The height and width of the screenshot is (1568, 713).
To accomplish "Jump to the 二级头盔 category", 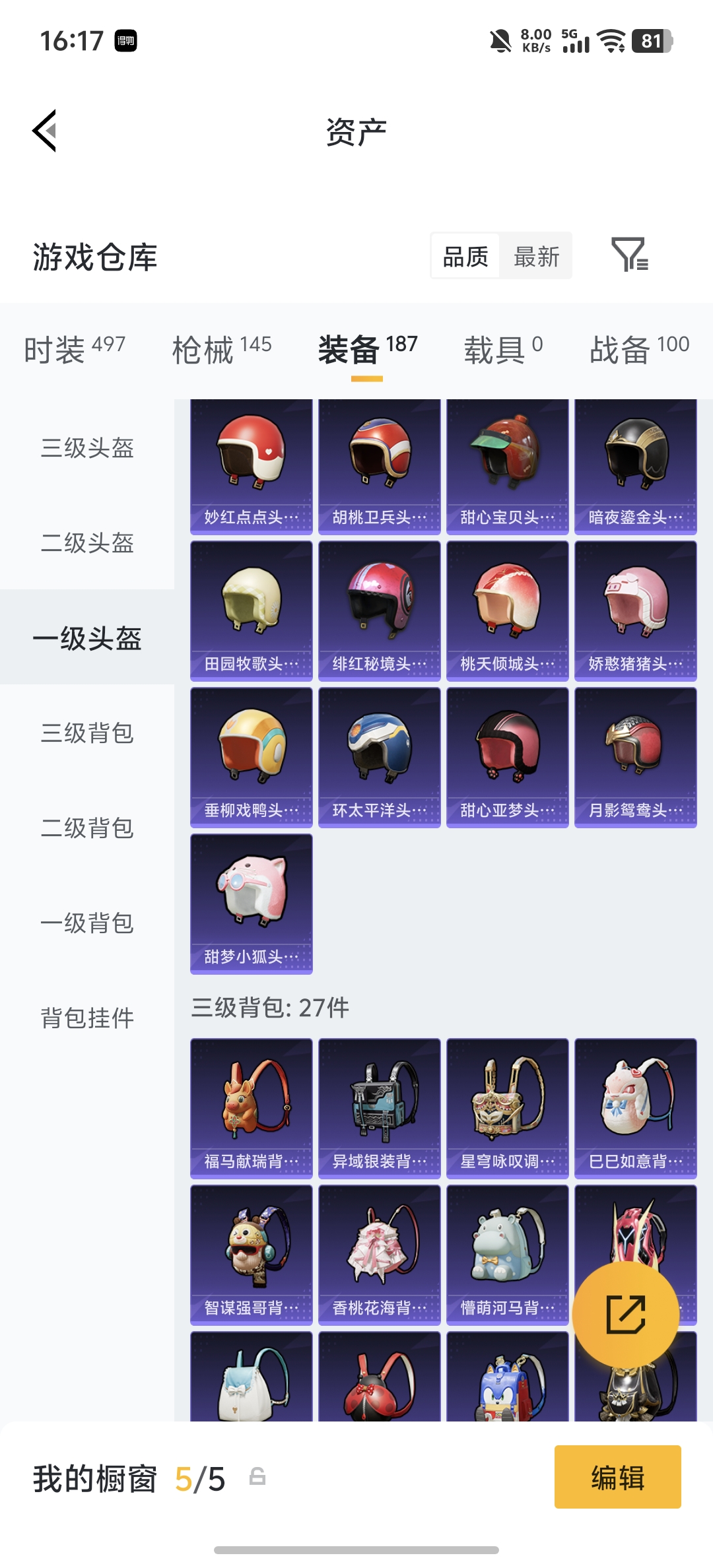I will tap(87, 542).
